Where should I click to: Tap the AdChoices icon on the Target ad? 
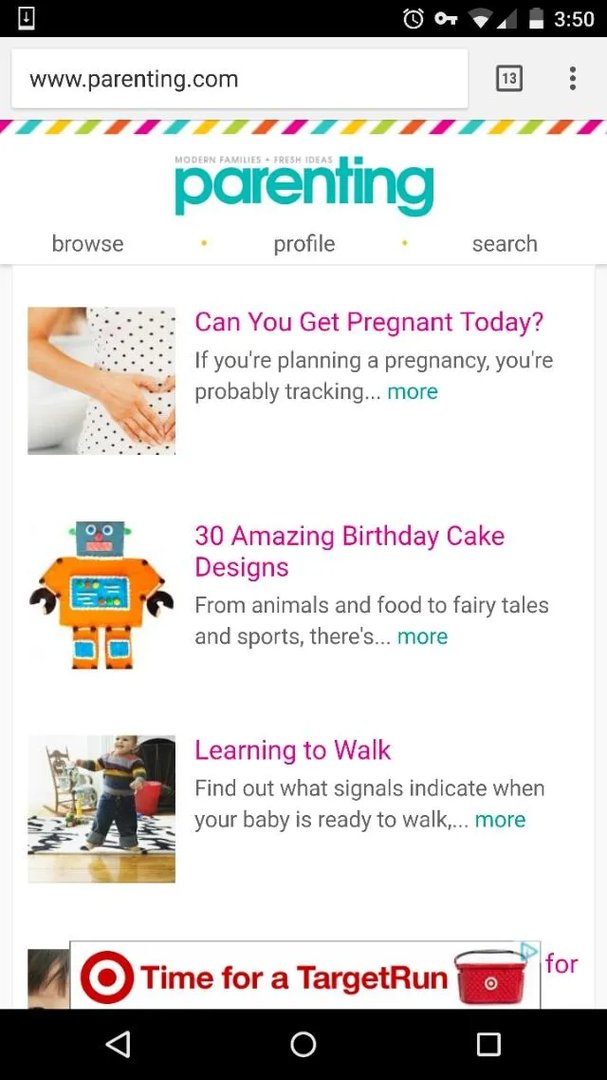(530, 950)
